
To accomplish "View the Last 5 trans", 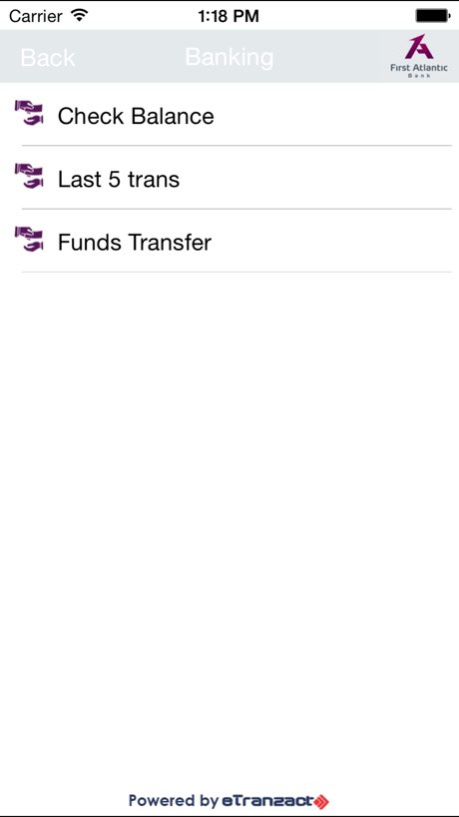I will point(229,178).
